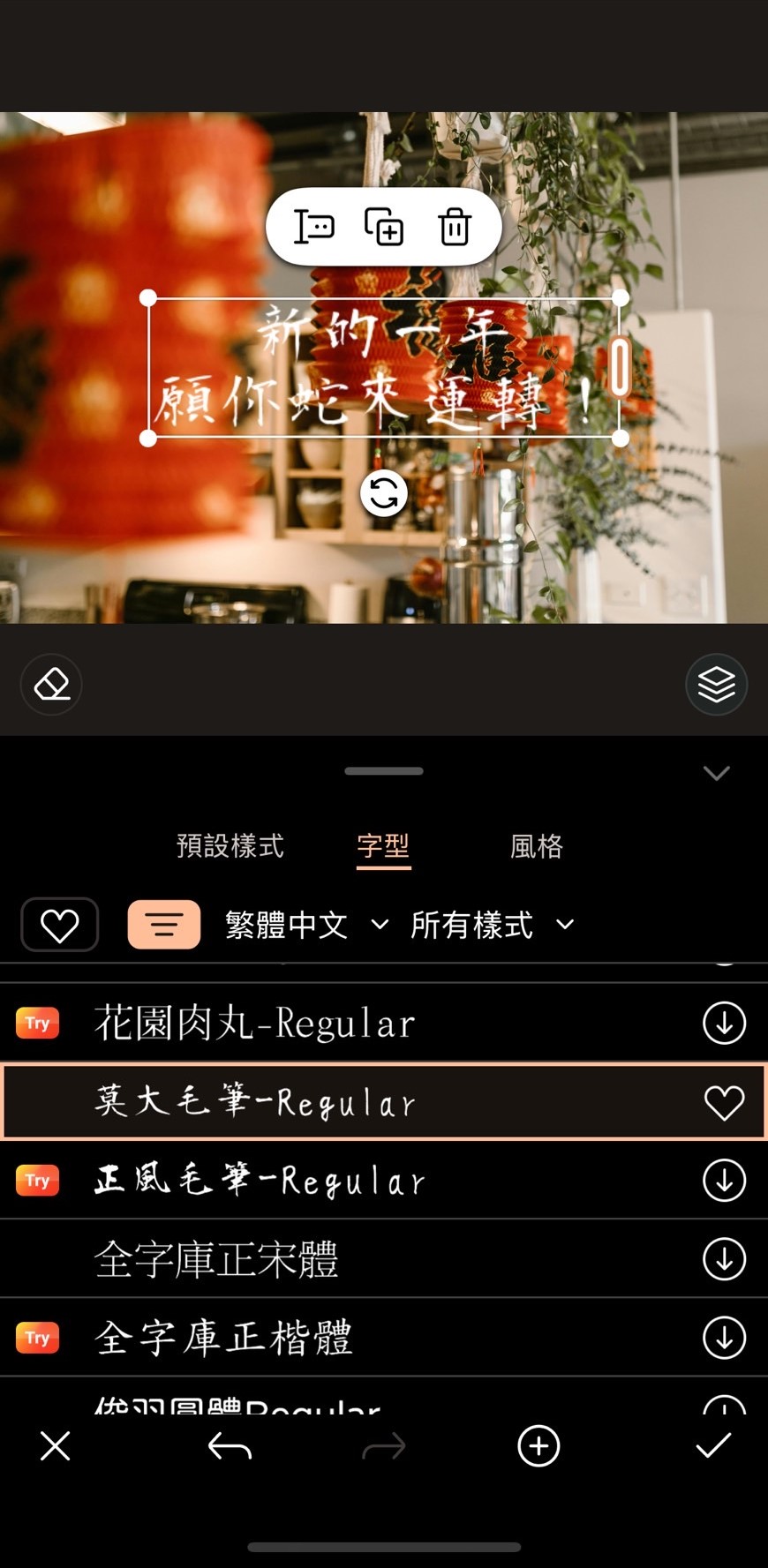Download the 正風毛筆-Regular font
The height and width of the screenshot is (1568, 768).
pyautogui.click(x=724, y=1181)
